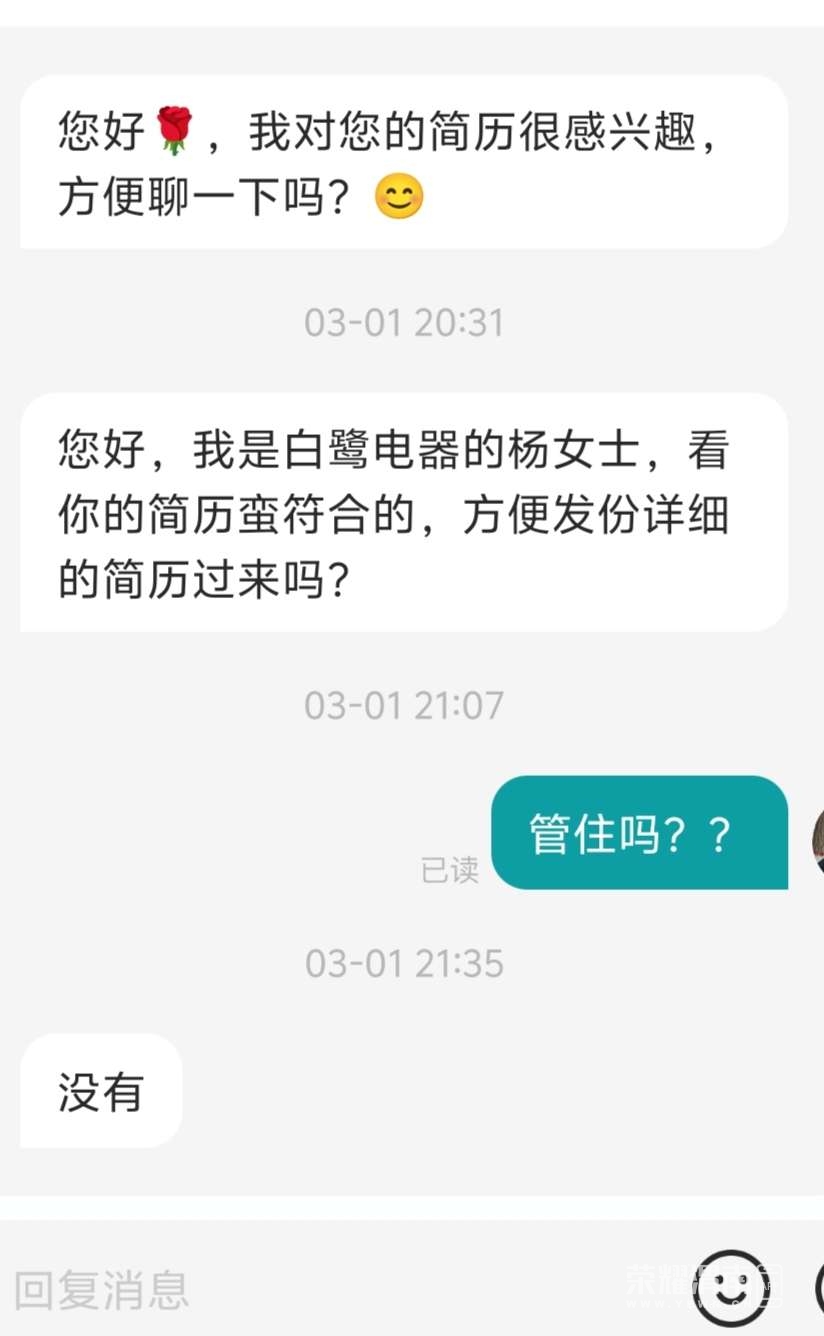The height and width of the screenshot is (1336, 824).
Task: Open my profile avatar beside 管住吗 message
Action: [817, 840]
